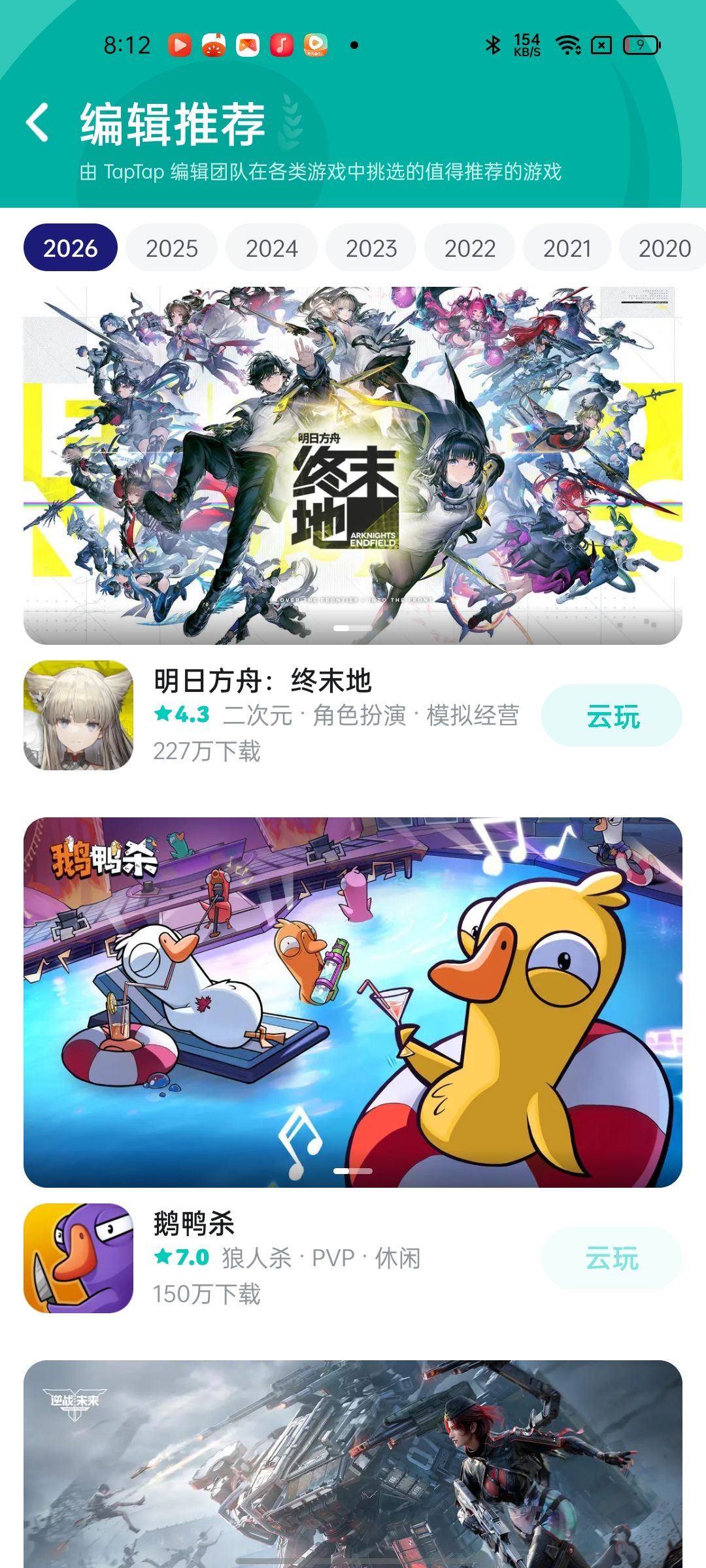Viewport: 706px width, 1568px height.
Task: Switch to the 2025 year chip
Action: click(171, 248)
